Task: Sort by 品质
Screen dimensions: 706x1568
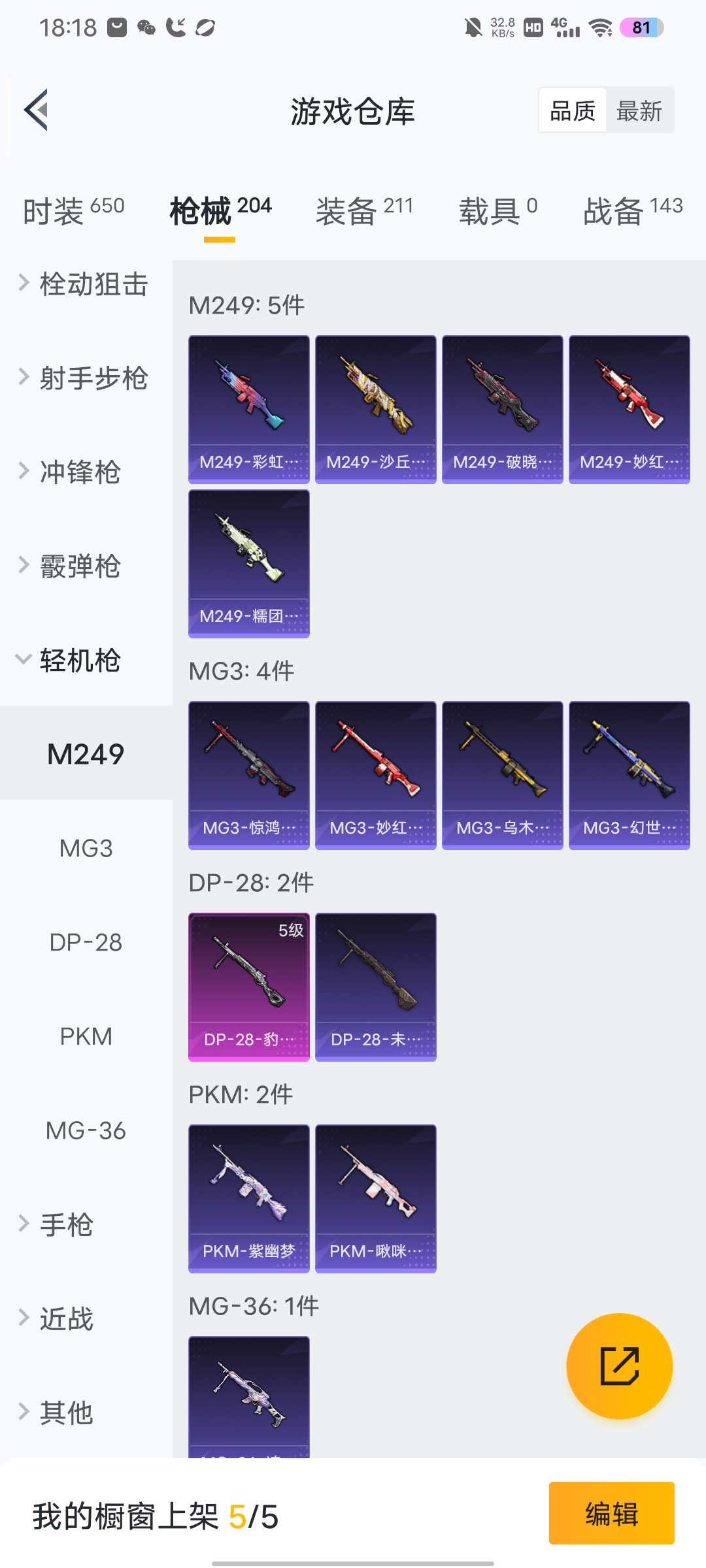Action: pos(573,110)
